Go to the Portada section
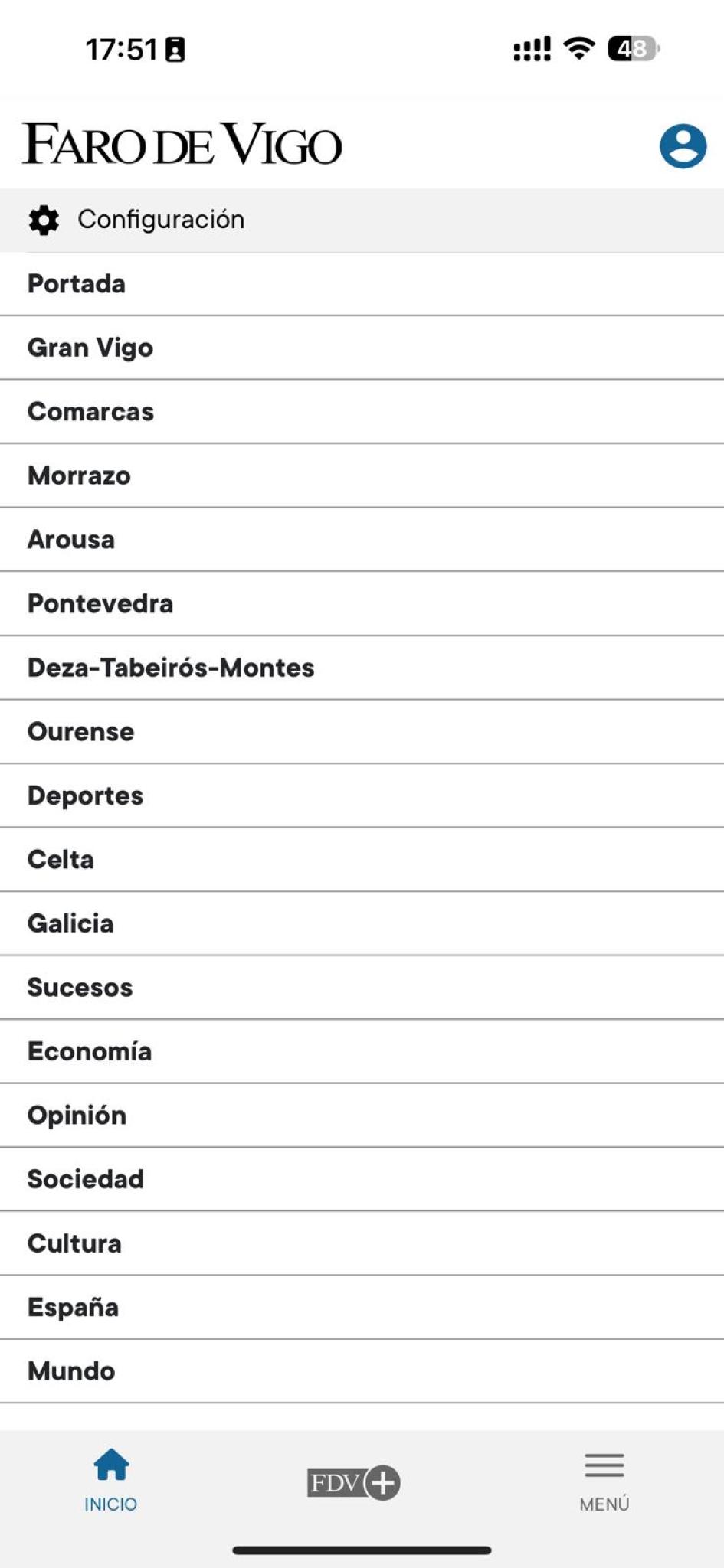Screen dimensions: 724x1568 pyautogui.click(x=362, y=284)
